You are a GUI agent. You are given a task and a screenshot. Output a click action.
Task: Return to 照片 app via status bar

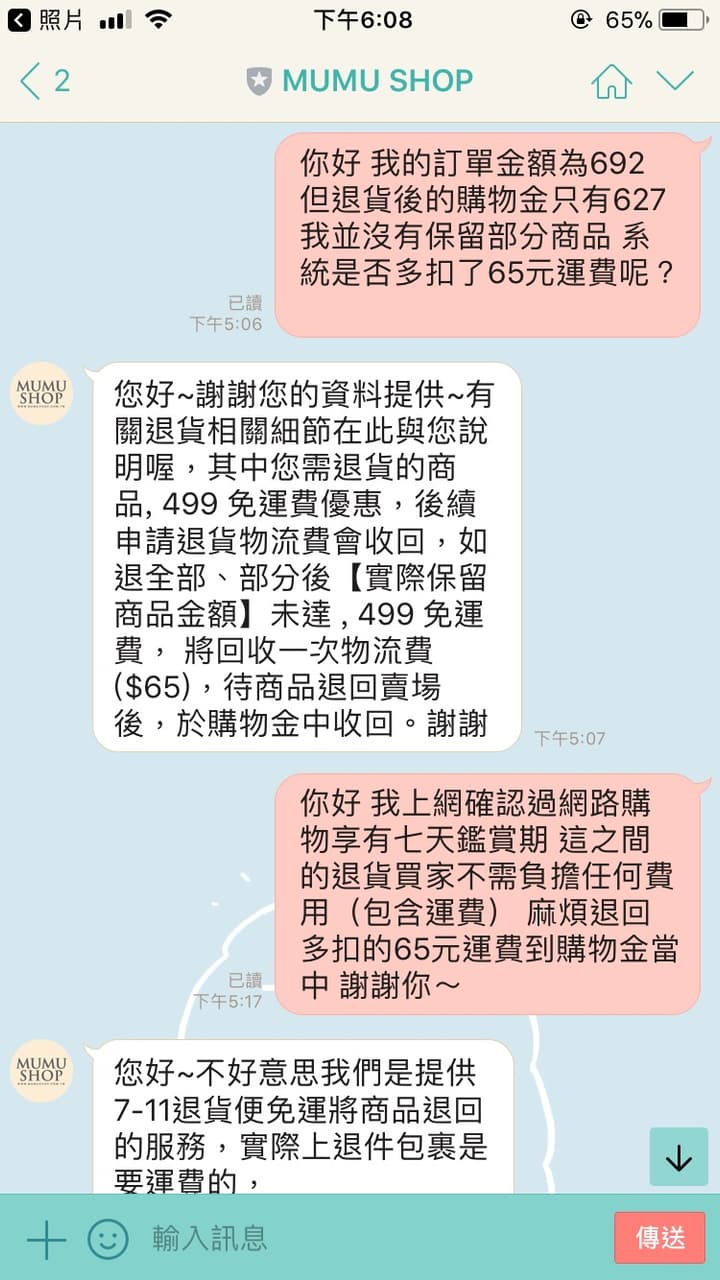(46, 19)
